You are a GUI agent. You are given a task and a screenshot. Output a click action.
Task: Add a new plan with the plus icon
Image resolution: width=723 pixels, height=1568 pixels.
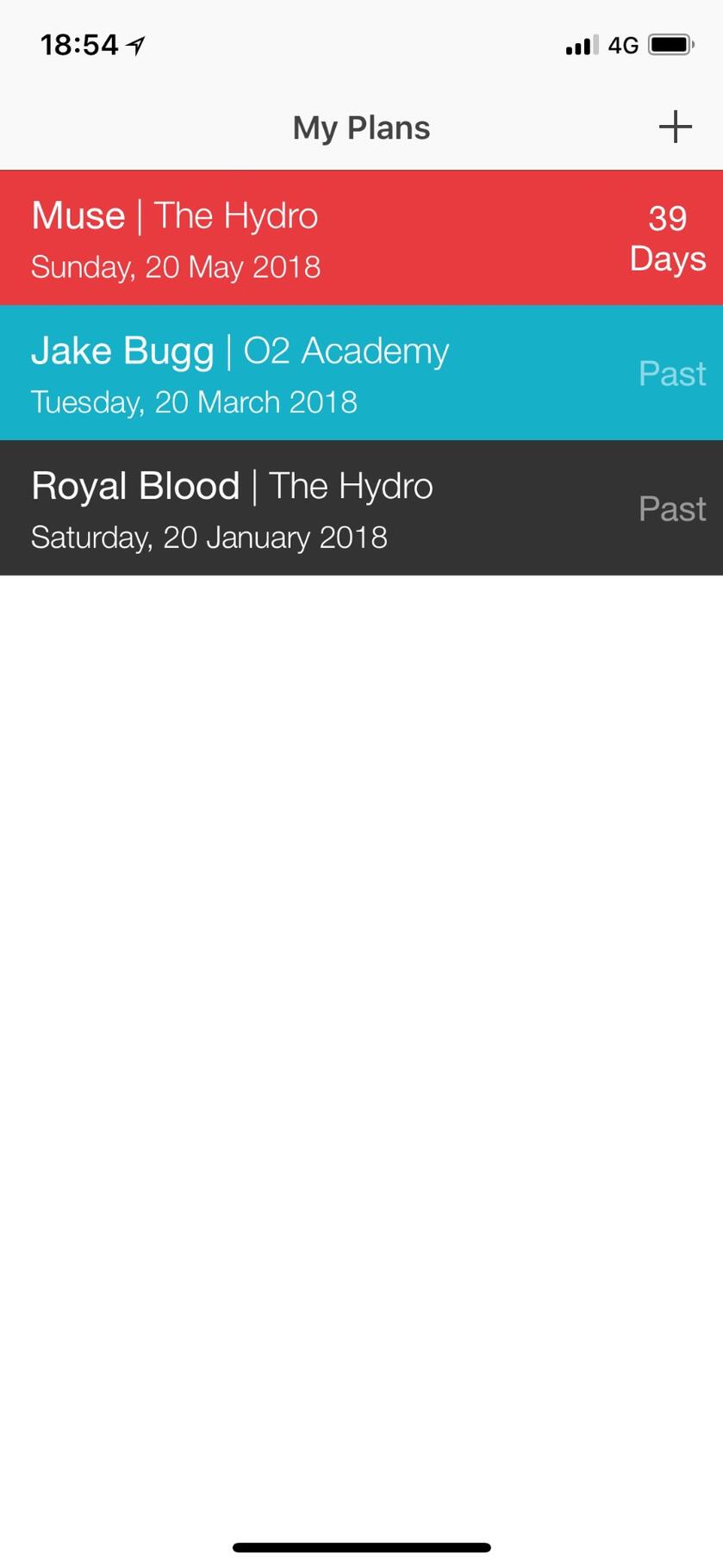tap(675, 128)
